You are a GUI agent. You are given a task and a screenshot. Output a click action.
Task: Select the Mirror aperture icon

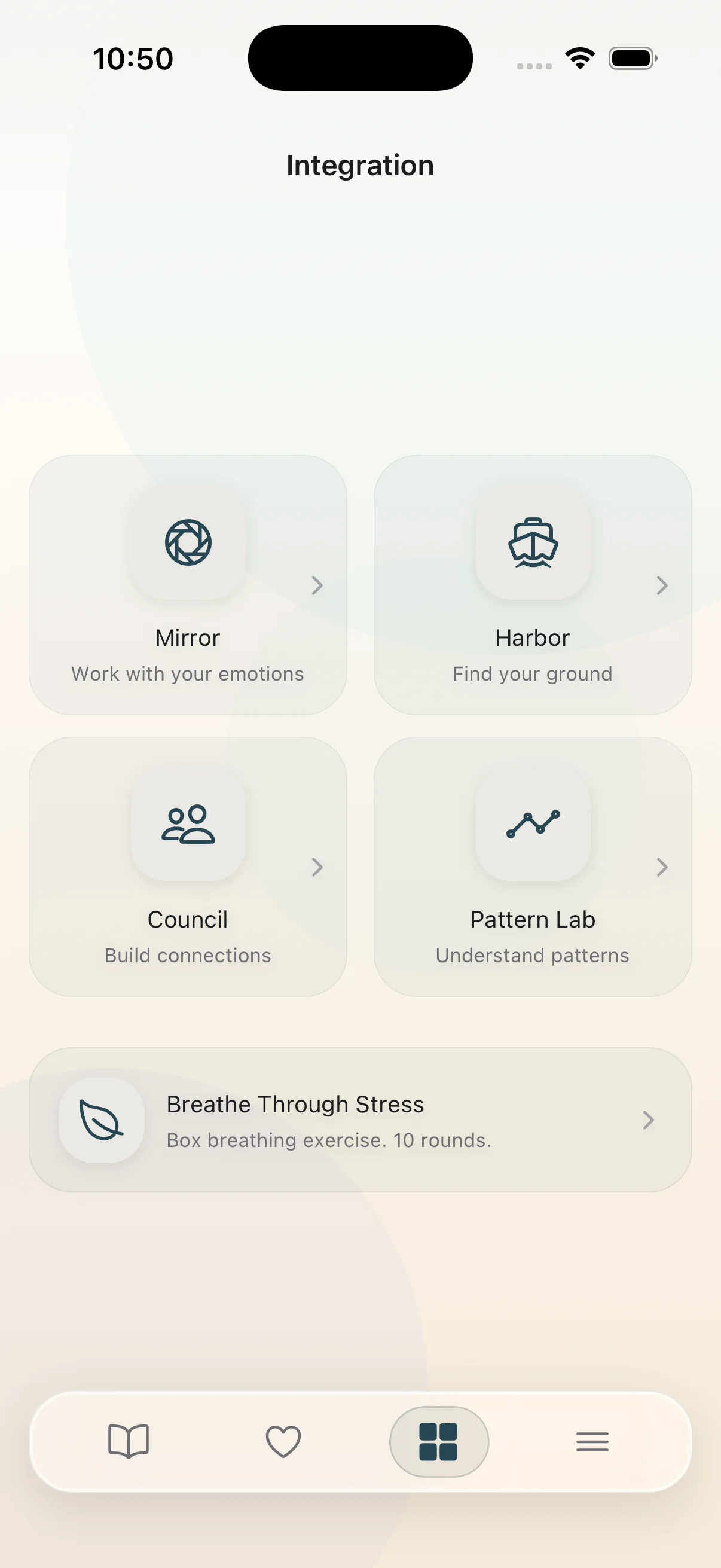click(x=187, y=544)
